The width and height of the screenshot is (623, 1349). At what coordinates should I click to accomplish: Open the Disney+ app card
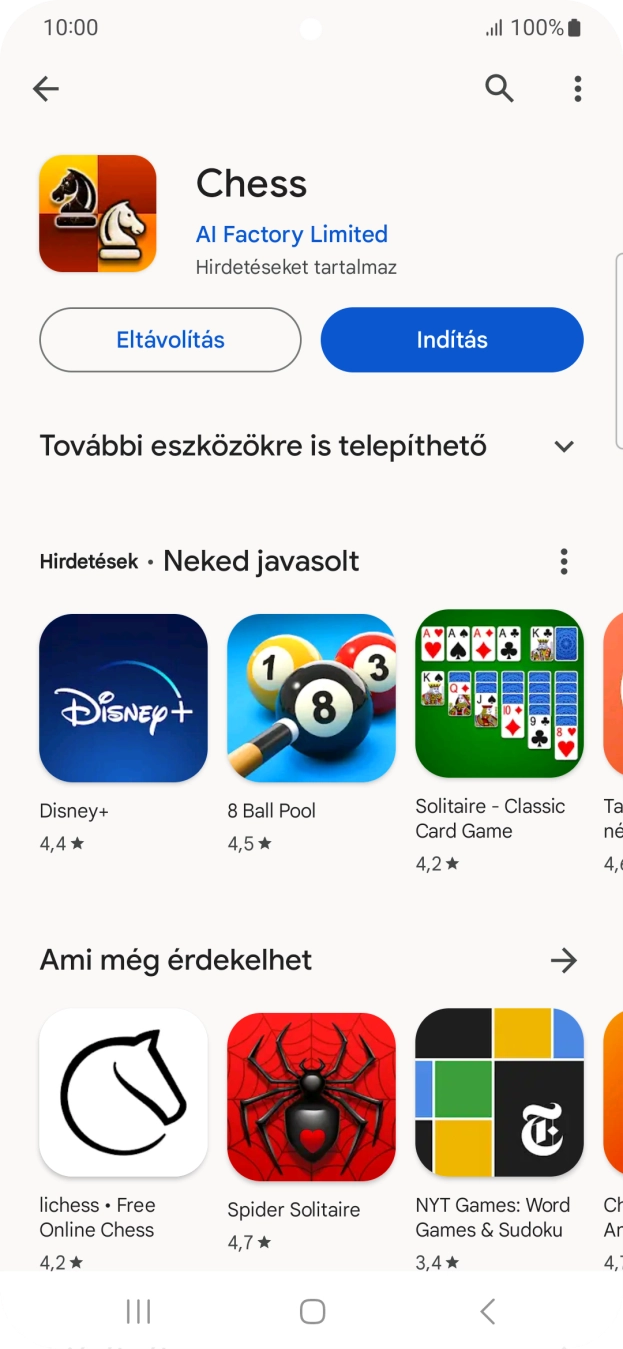[123, 698]
